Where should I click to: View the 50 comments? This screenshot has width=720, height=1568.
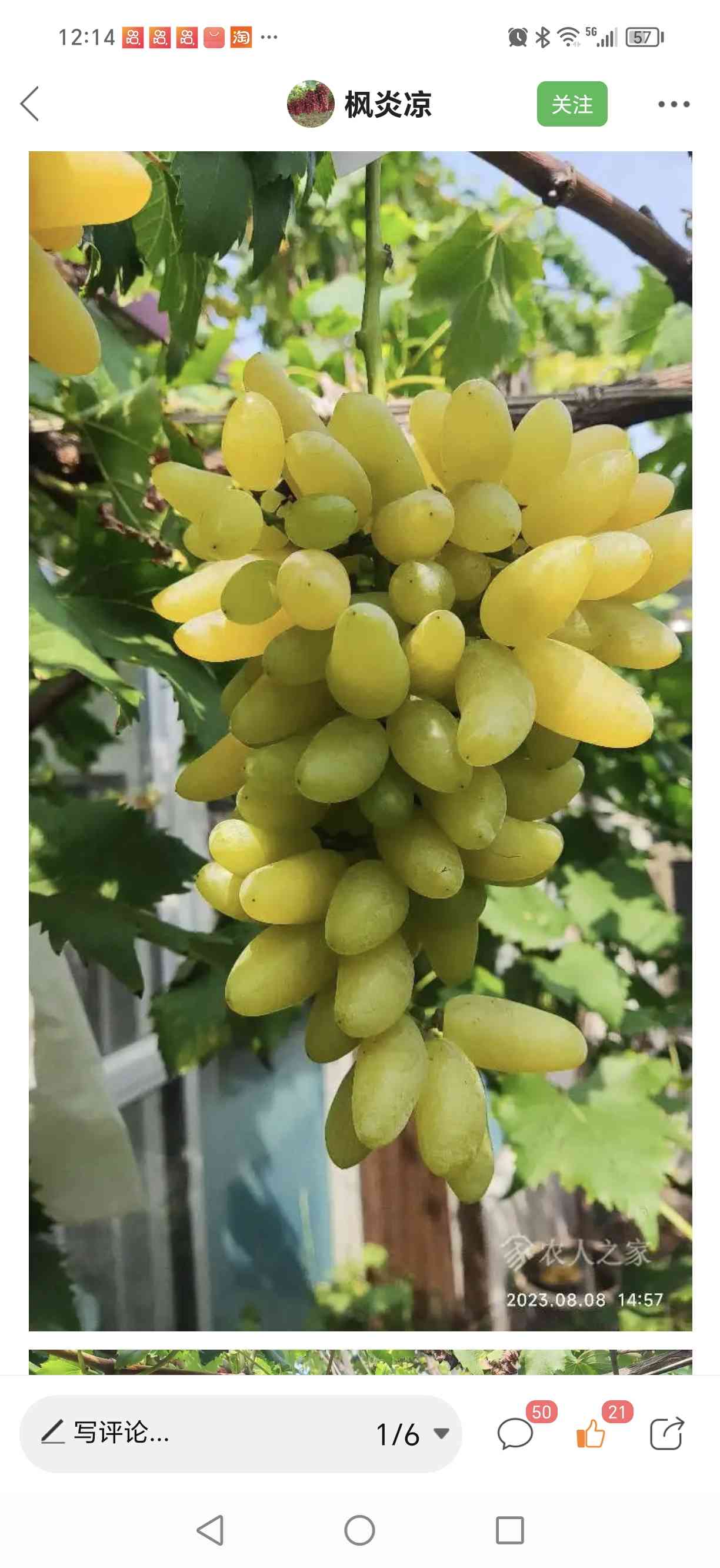pos(516,1433)
